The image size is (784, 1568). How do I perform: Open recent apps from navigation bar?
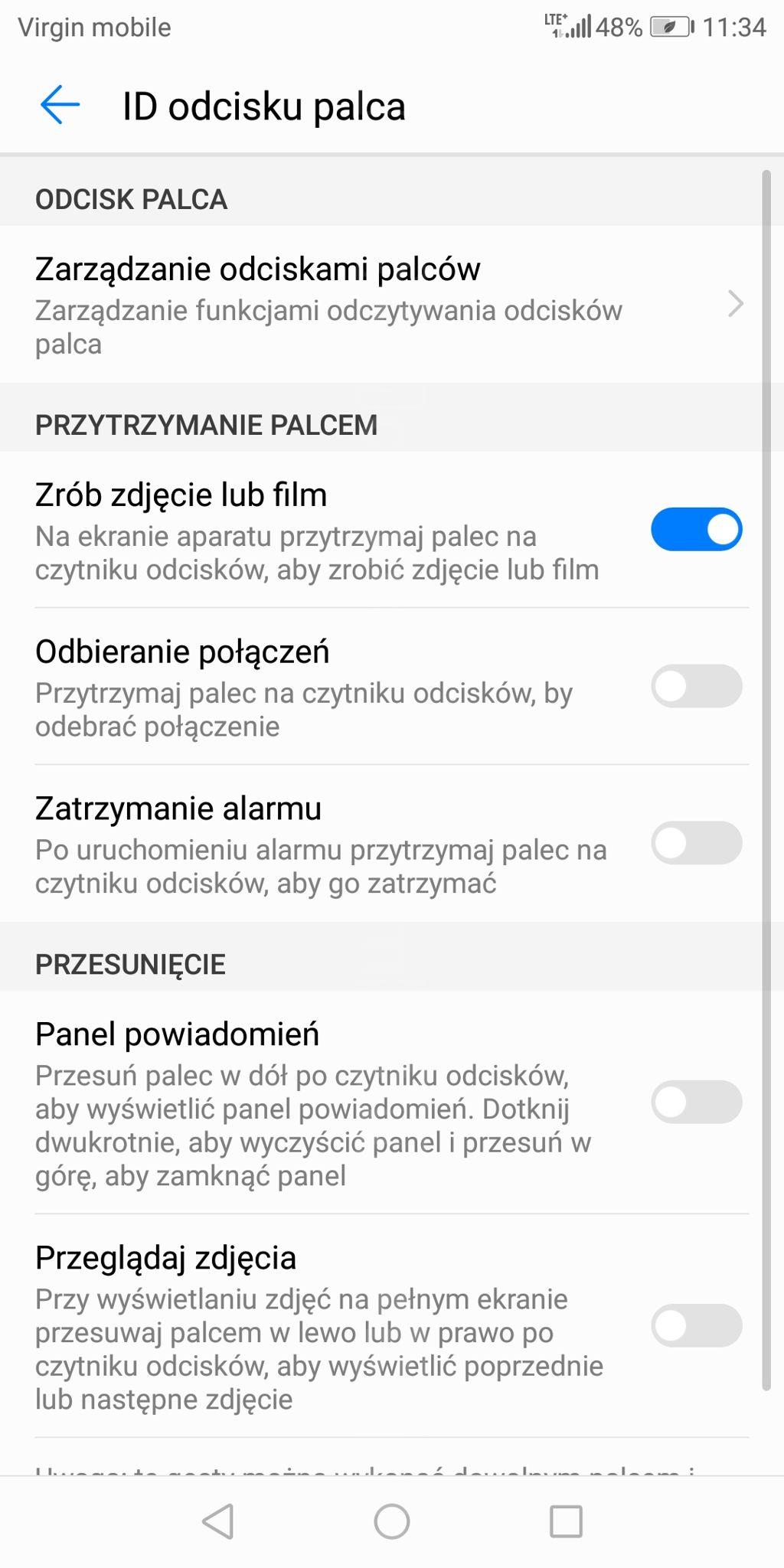[566, 1521]
